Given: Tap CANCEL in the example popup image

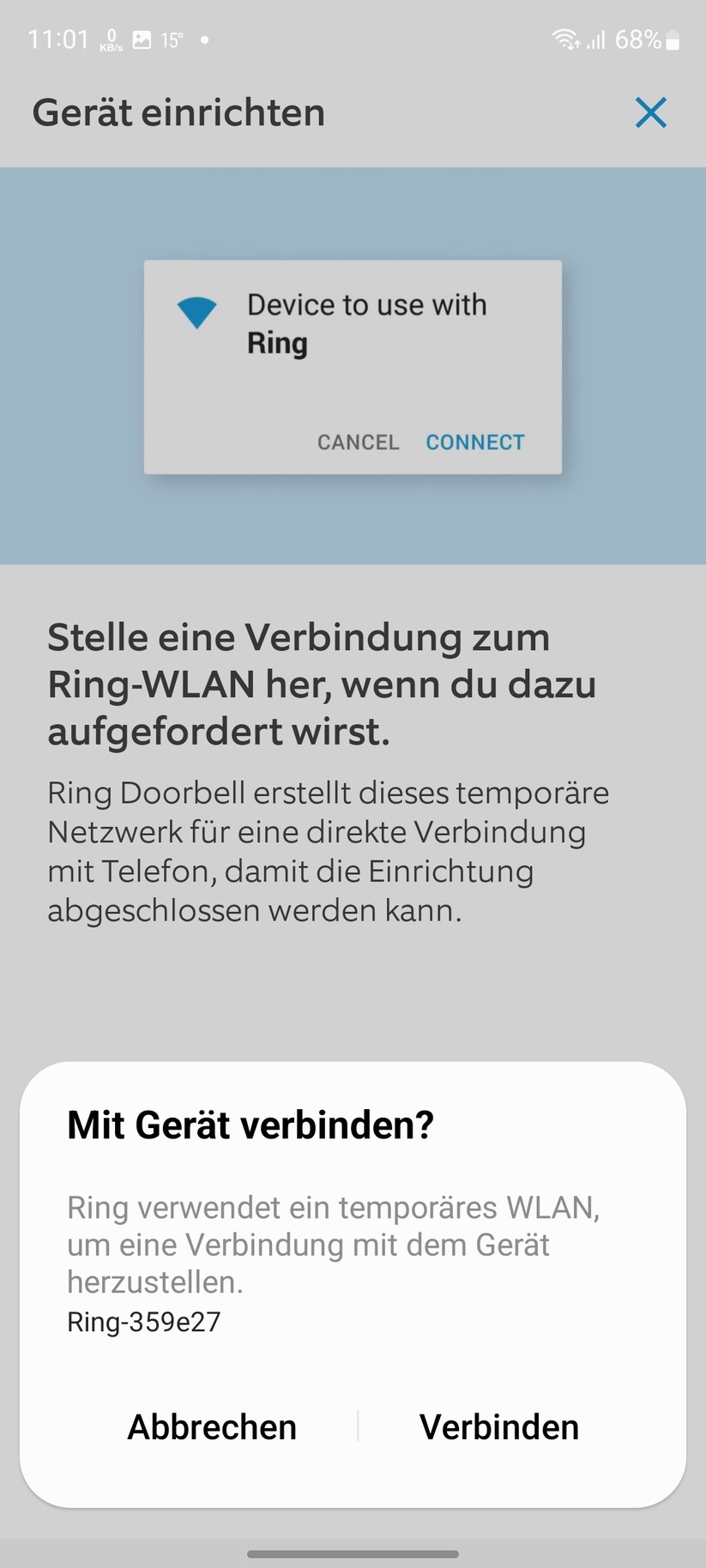Looking at the screenshot, I should pyautogui.click(x=358, y=442).
